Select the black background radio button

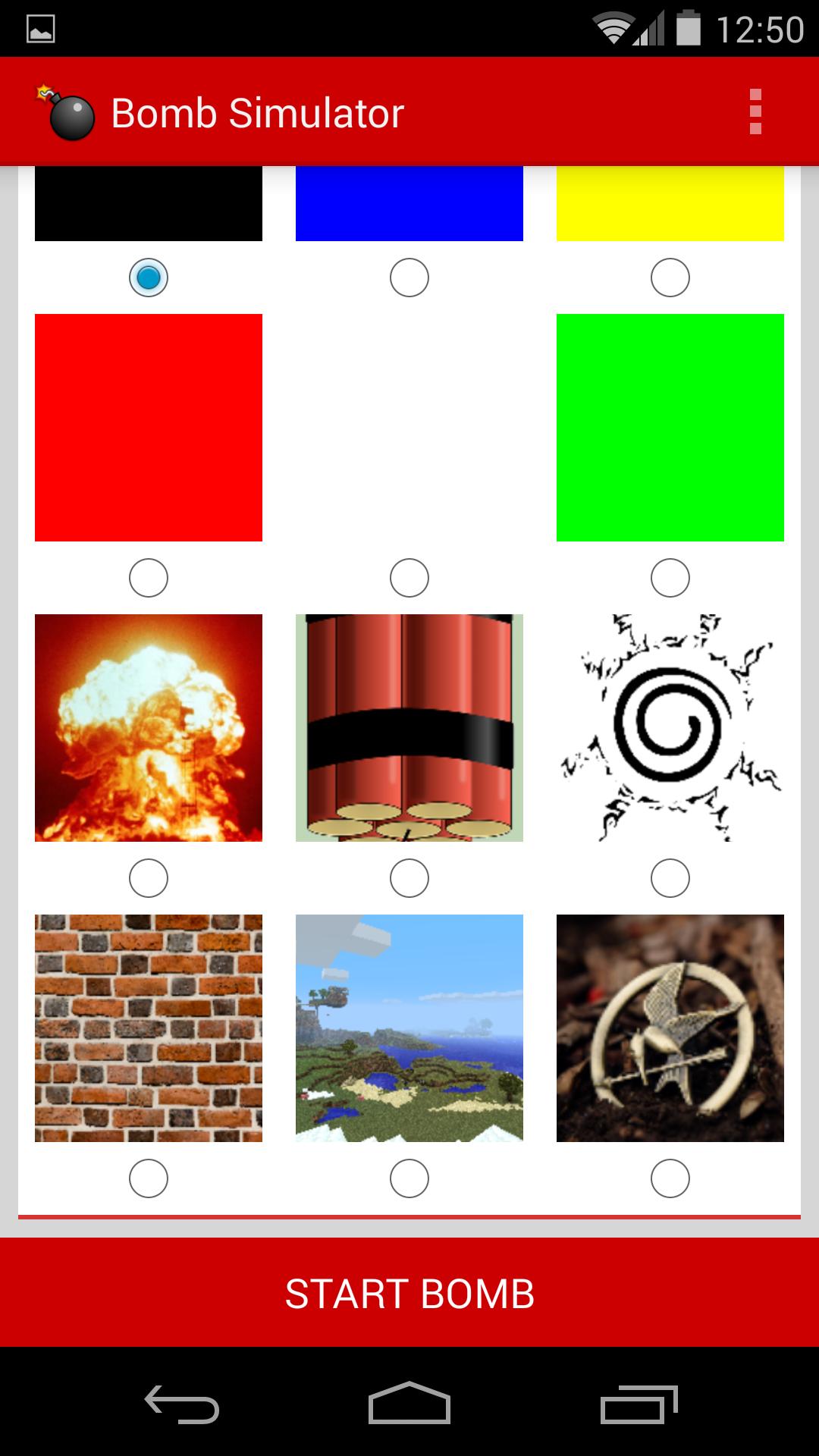[x=149, y=278]
